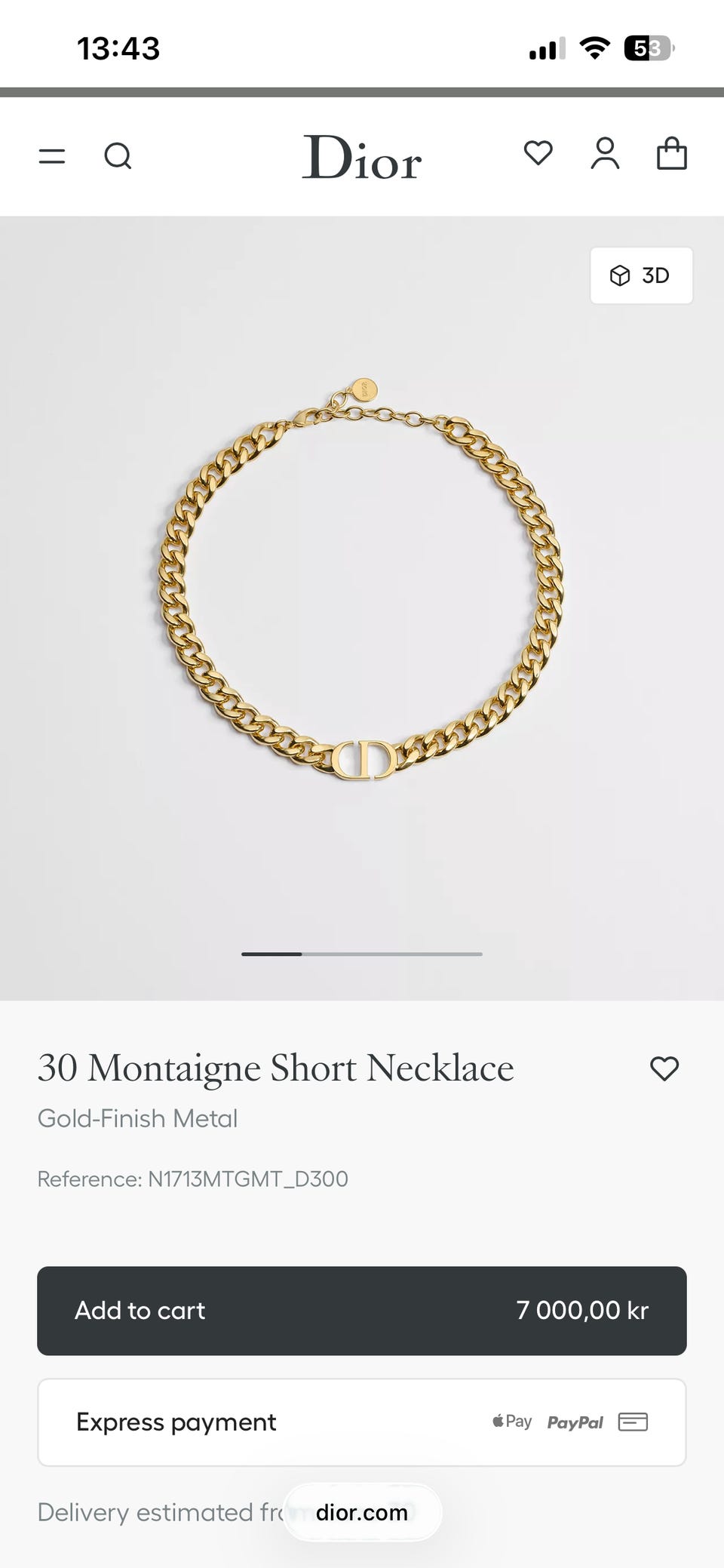
Task: Go to Dior home via the logo
Action: [362, 157]
